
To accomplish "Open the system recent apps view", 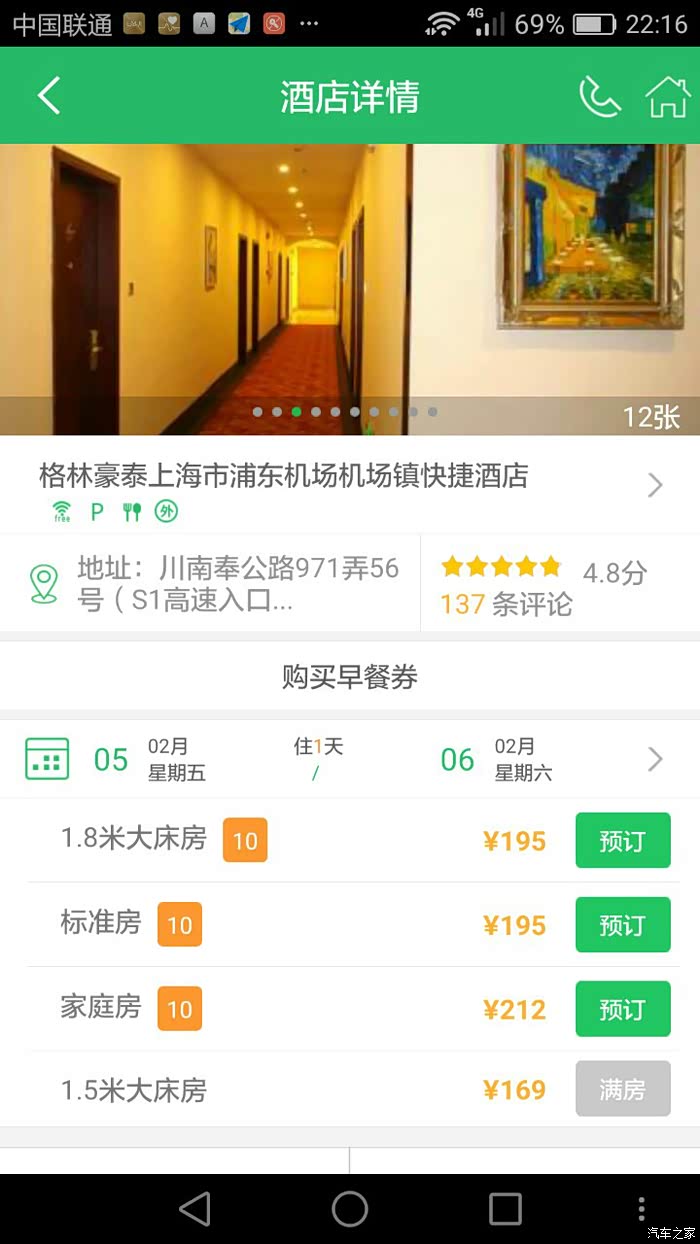I will coord(505,1208).
